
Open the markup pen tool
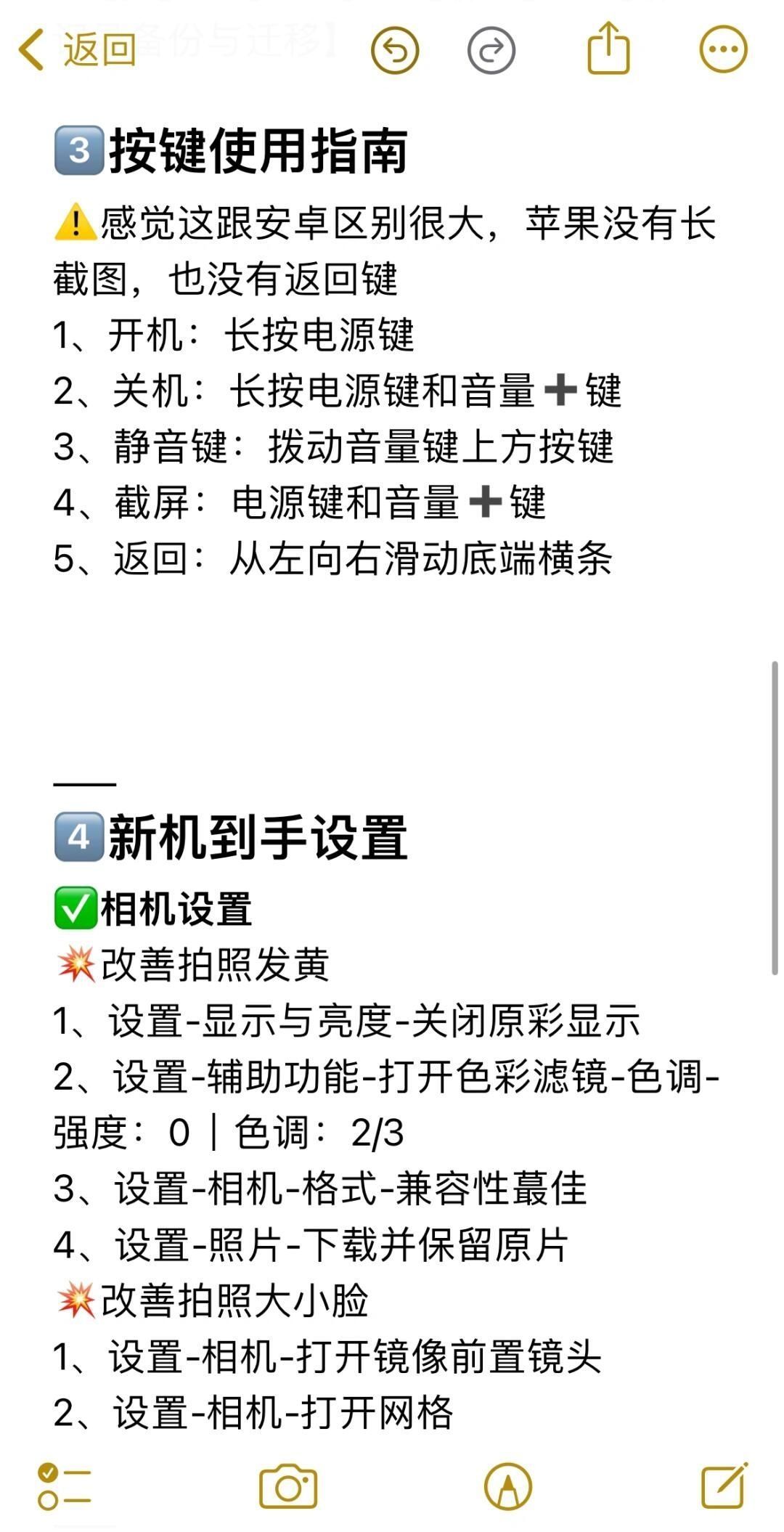point(508,1486)
